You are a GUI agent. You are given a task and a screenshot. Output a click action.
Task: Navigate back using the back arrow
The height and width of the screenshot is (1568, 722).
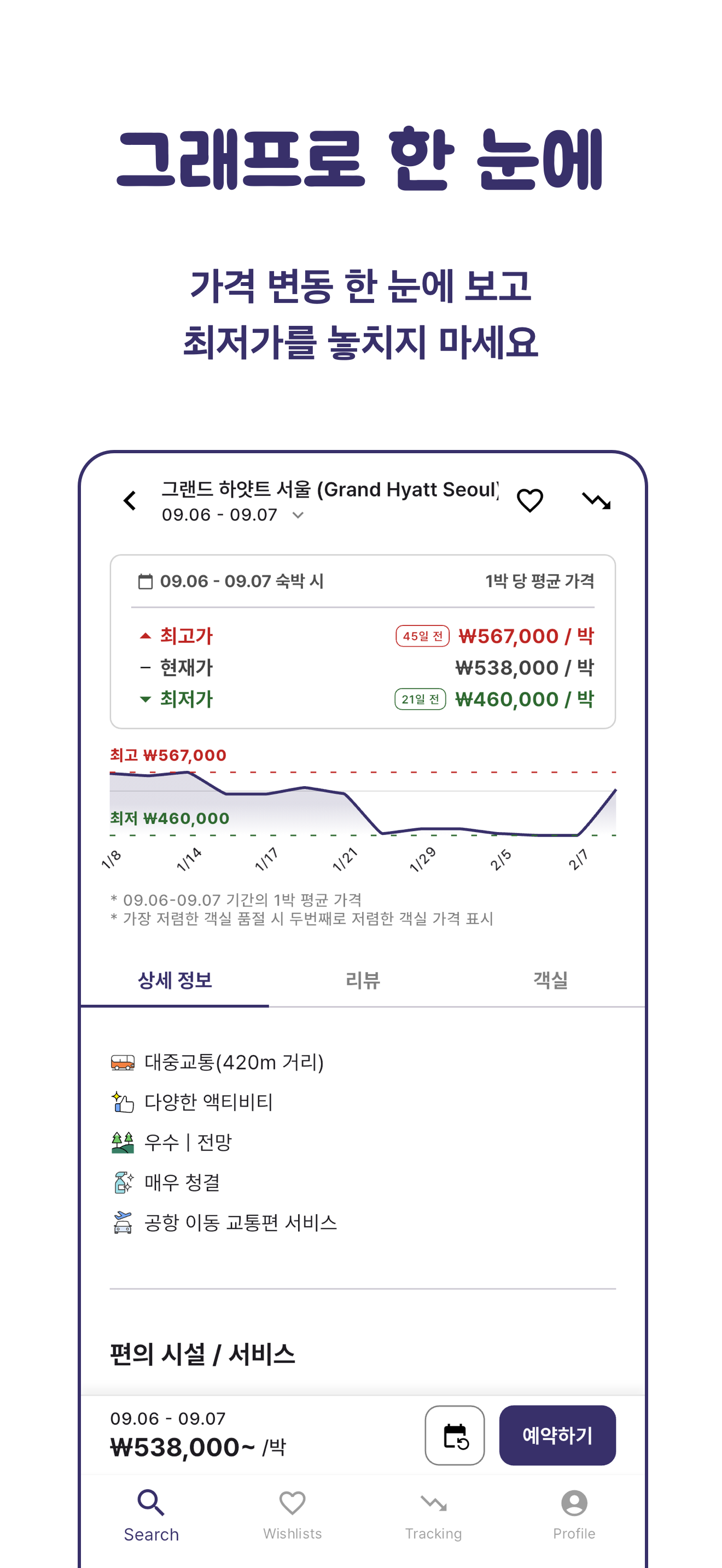(130, 500)
